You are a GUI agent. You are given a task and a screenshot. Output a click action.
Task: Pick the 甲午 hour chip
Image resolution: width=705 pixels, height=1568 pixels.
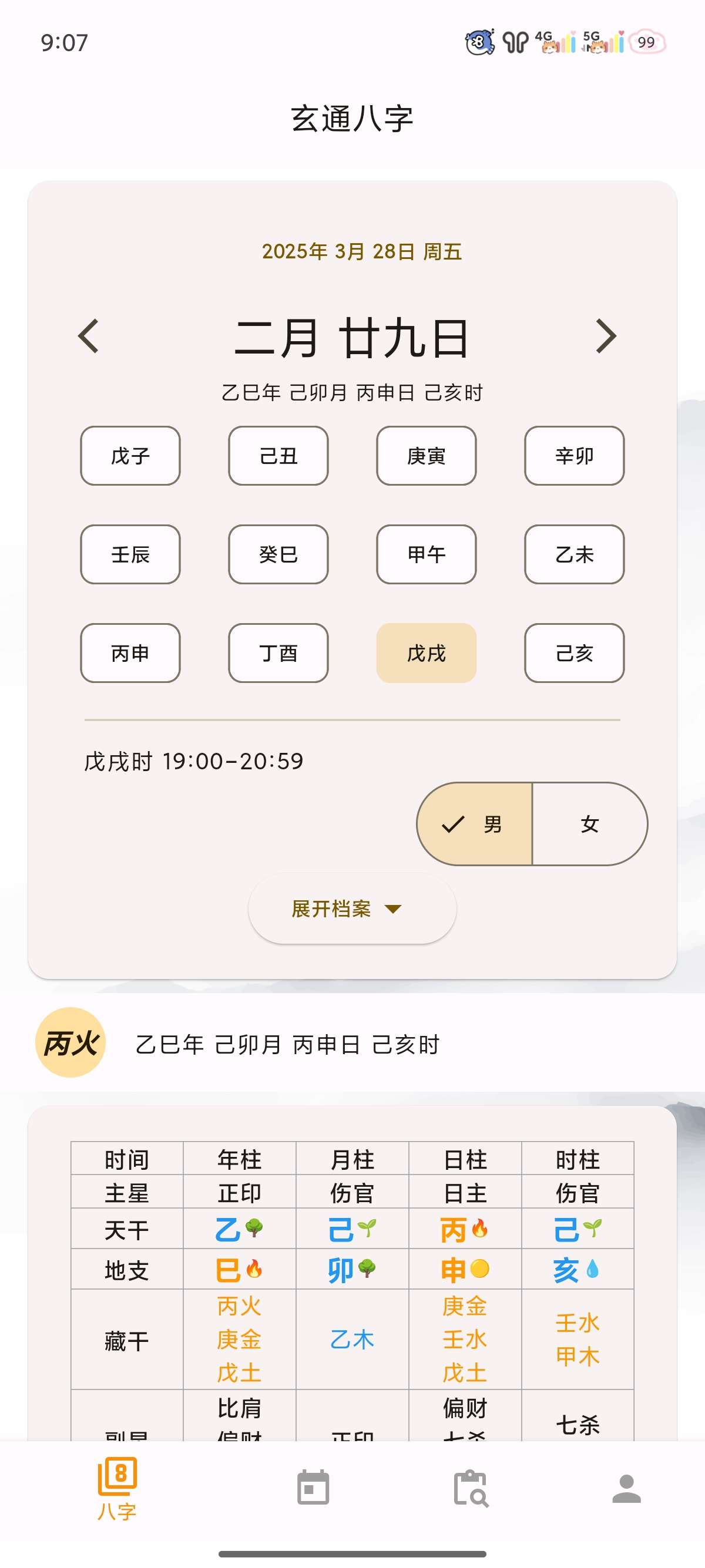click(426, 554)
